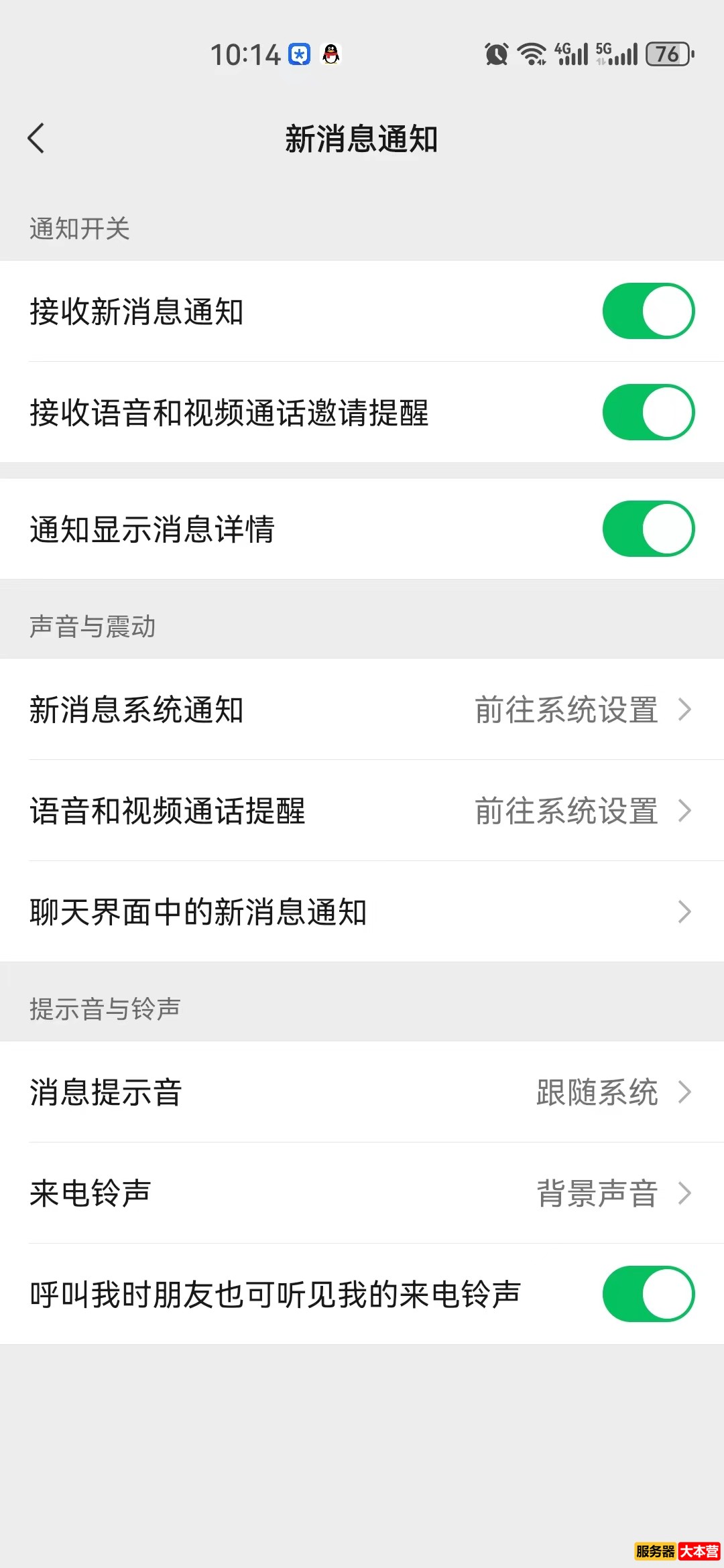Open 聊天界面中的新消息通知 settings
This screenshot has width=724, height=1568.
pos(362,912)
